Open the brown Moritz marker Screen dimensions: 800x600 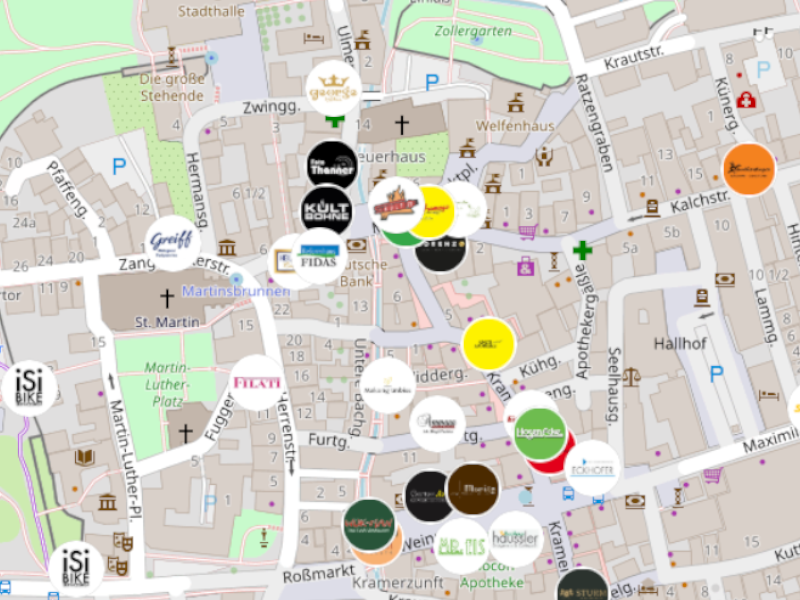pyautogui.click(x=473, y=489)
